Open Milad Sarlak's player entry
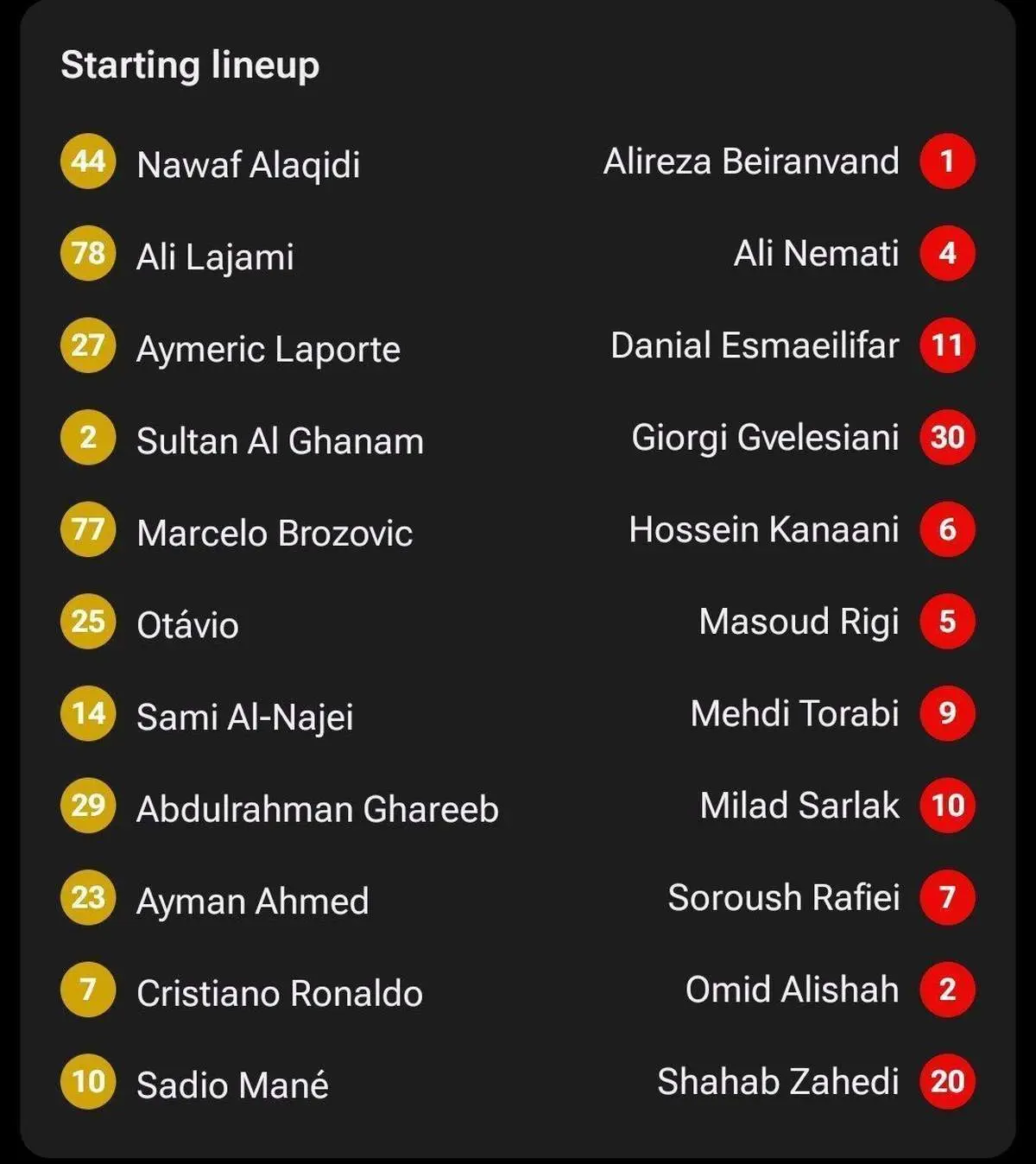The height and width of the screenshot is (1164, 1036). 799,807
